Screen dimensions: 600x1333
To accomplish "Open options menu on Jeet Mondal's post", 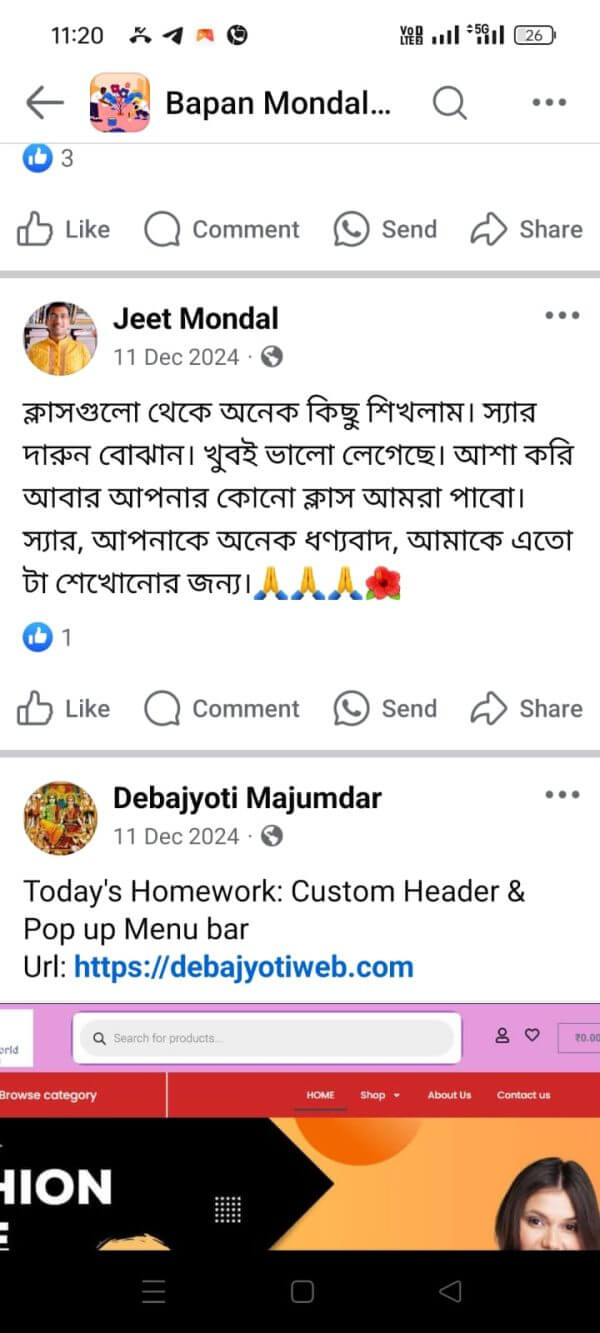I will point(561,316).
